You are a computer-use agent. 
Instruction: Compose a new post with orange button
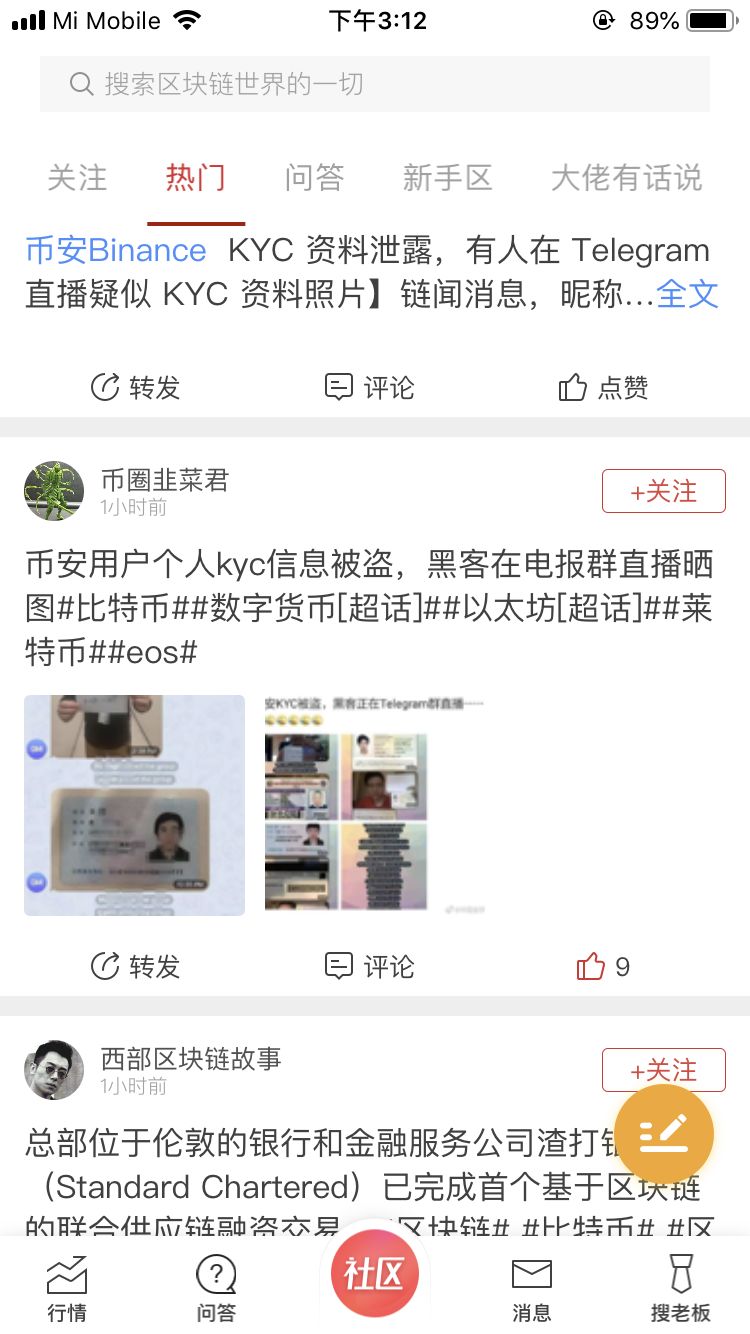coord(663,1134)
